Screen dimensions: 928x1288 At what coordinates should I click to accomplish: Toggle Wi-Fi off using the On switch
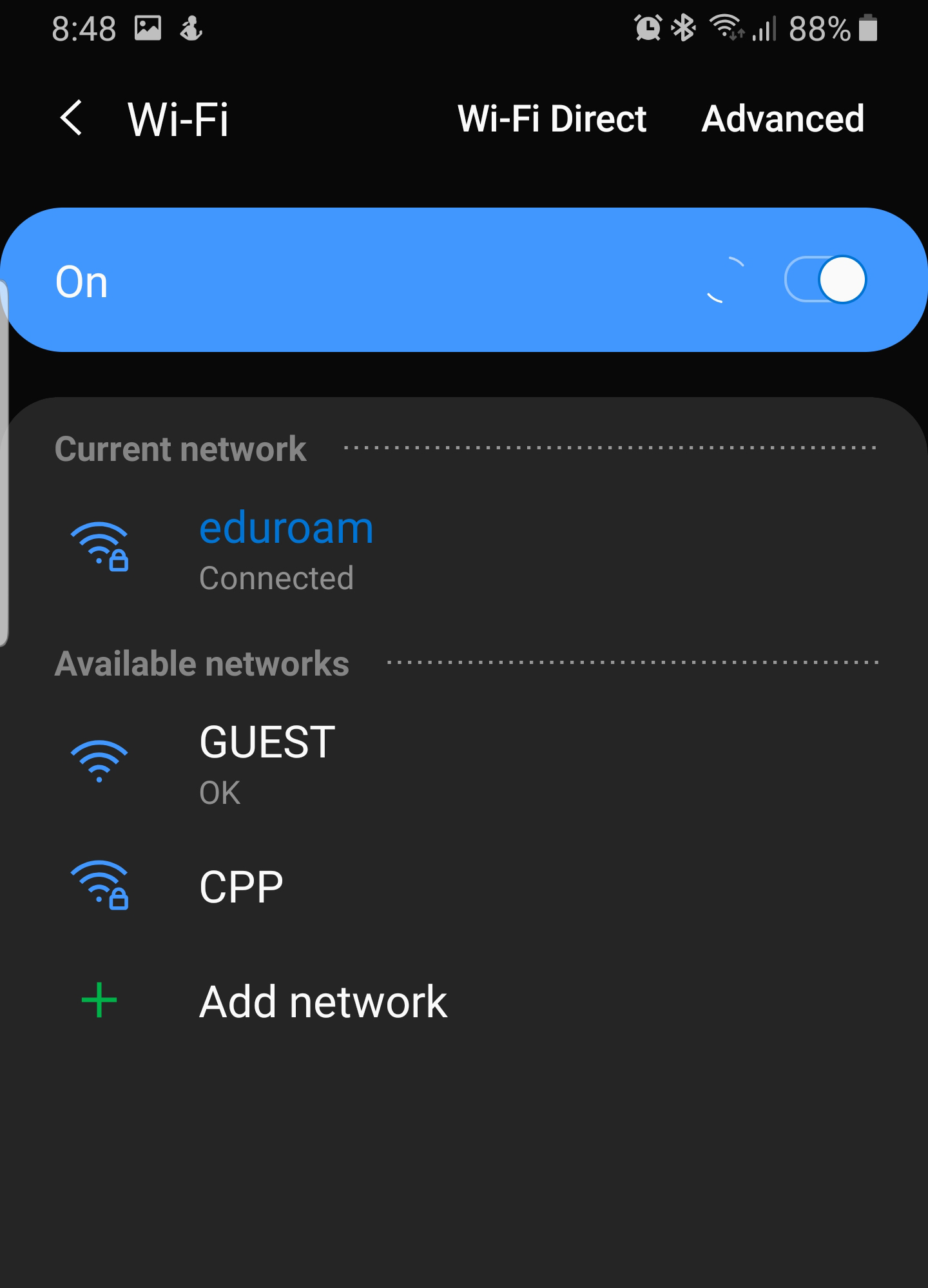click(x=826, y=279)
